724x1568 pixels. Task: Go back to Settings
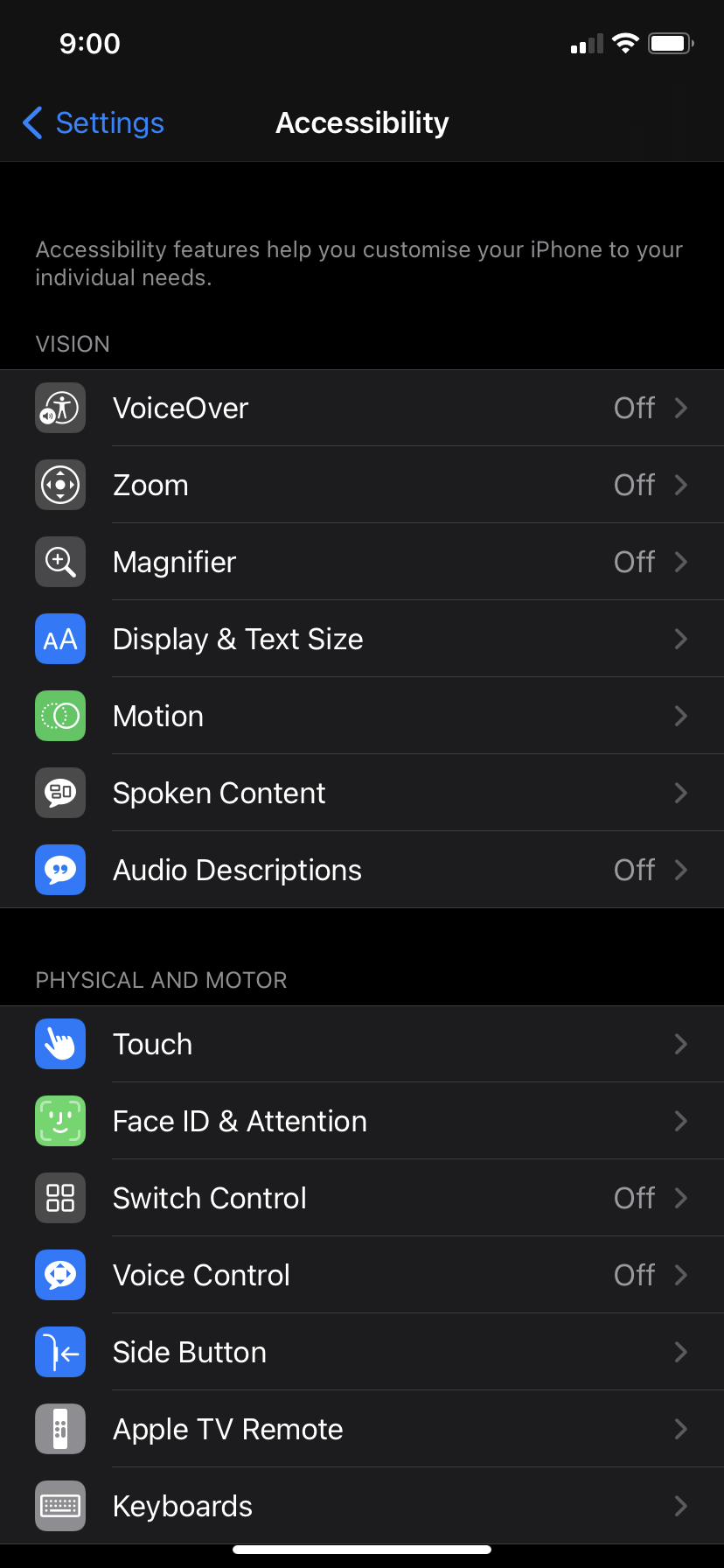pyautogui.click(x=94, y=123)
